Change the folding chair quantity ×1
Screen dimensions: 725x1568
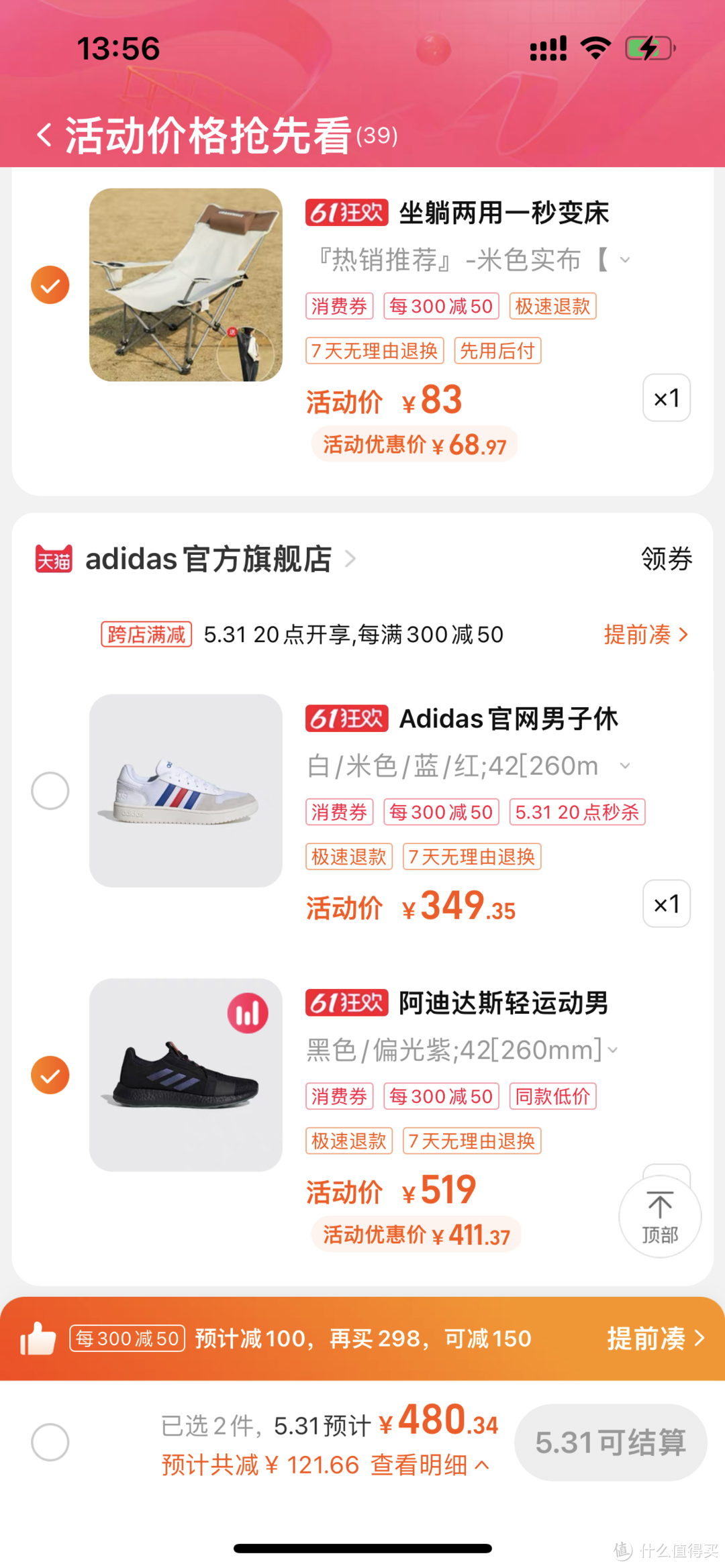click(x=667, y=398)
